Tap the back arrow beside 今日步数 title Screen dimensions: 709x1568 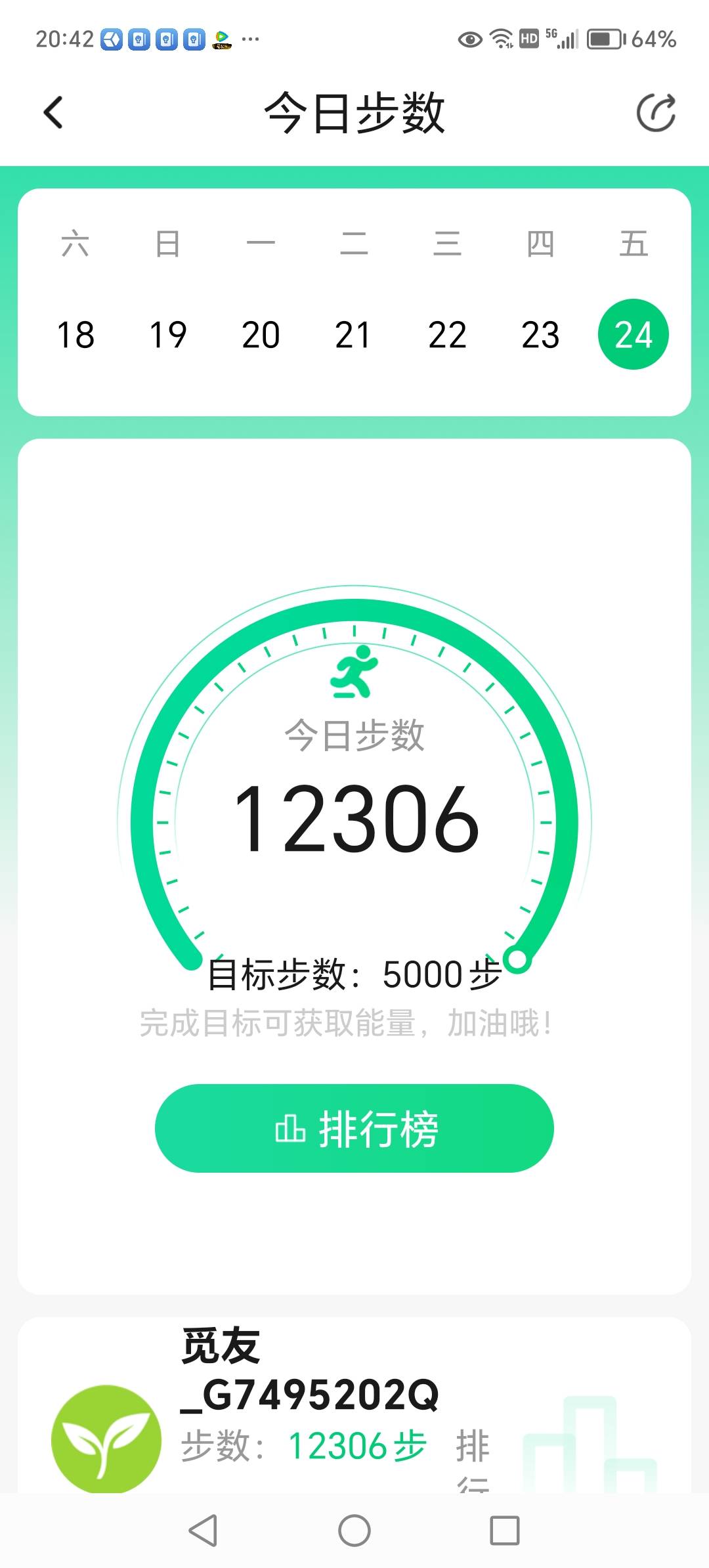(54, 112)
